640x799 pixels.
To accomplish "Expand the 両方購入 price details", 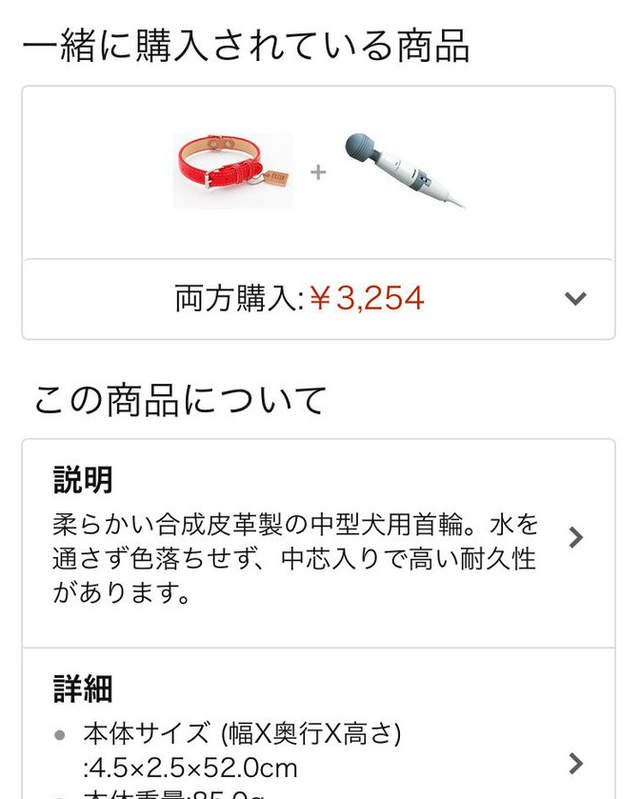I will pyautogui.click(x=574, y=298).
